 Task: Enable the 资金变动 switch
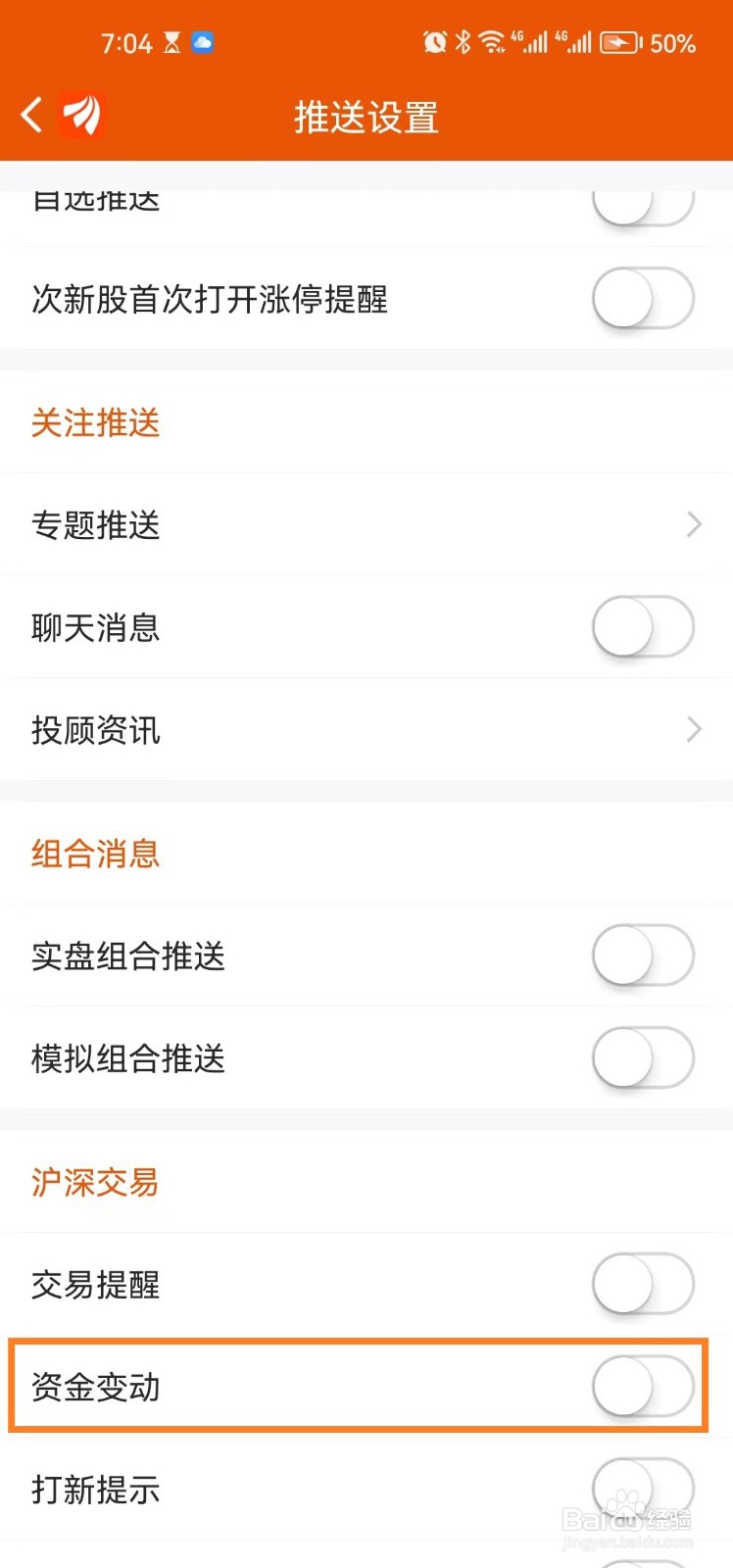(x=643, y=1387)
